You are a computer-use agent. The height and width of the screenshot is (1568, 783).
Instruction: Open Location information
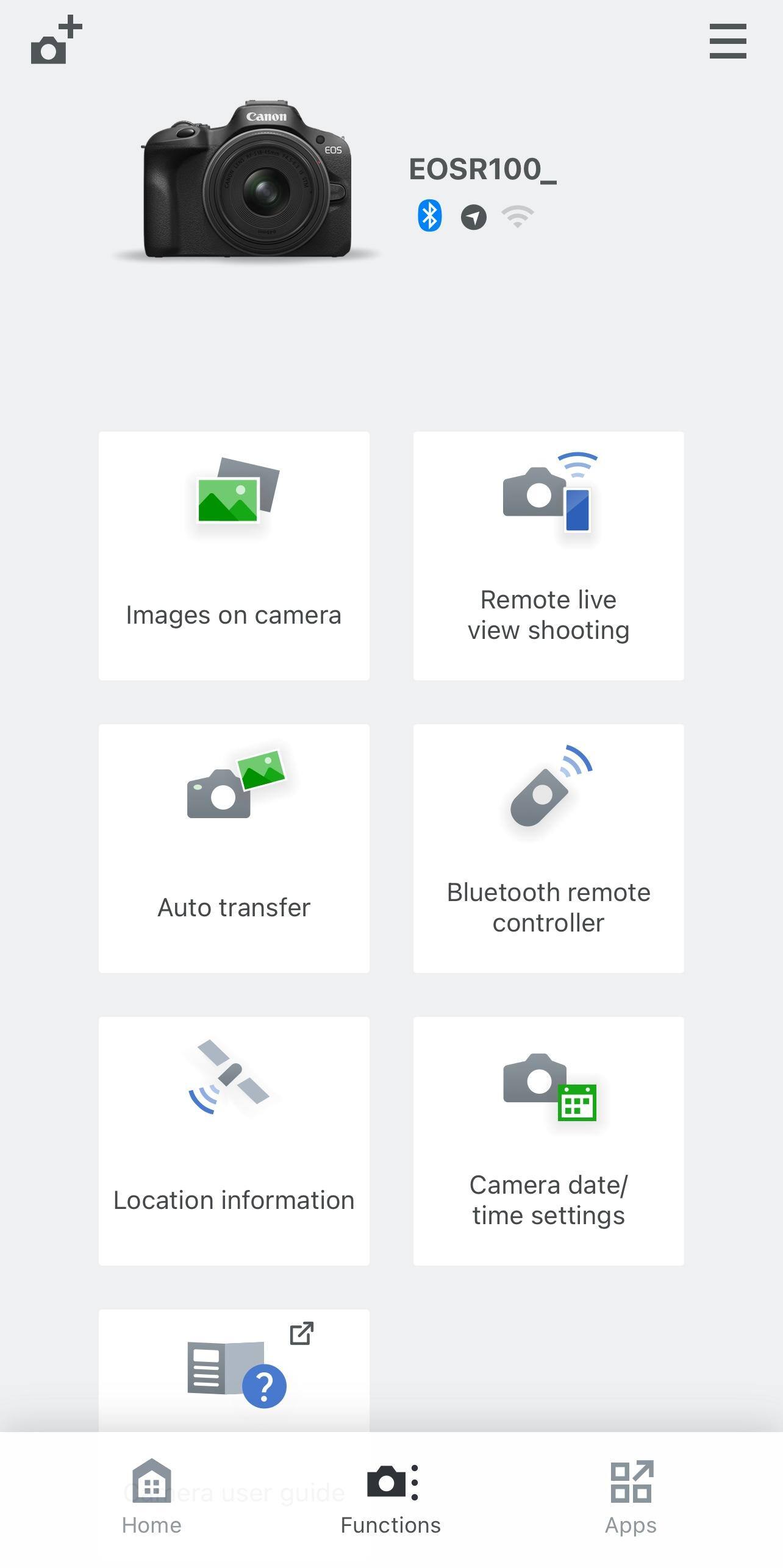tap(234, 1141)
